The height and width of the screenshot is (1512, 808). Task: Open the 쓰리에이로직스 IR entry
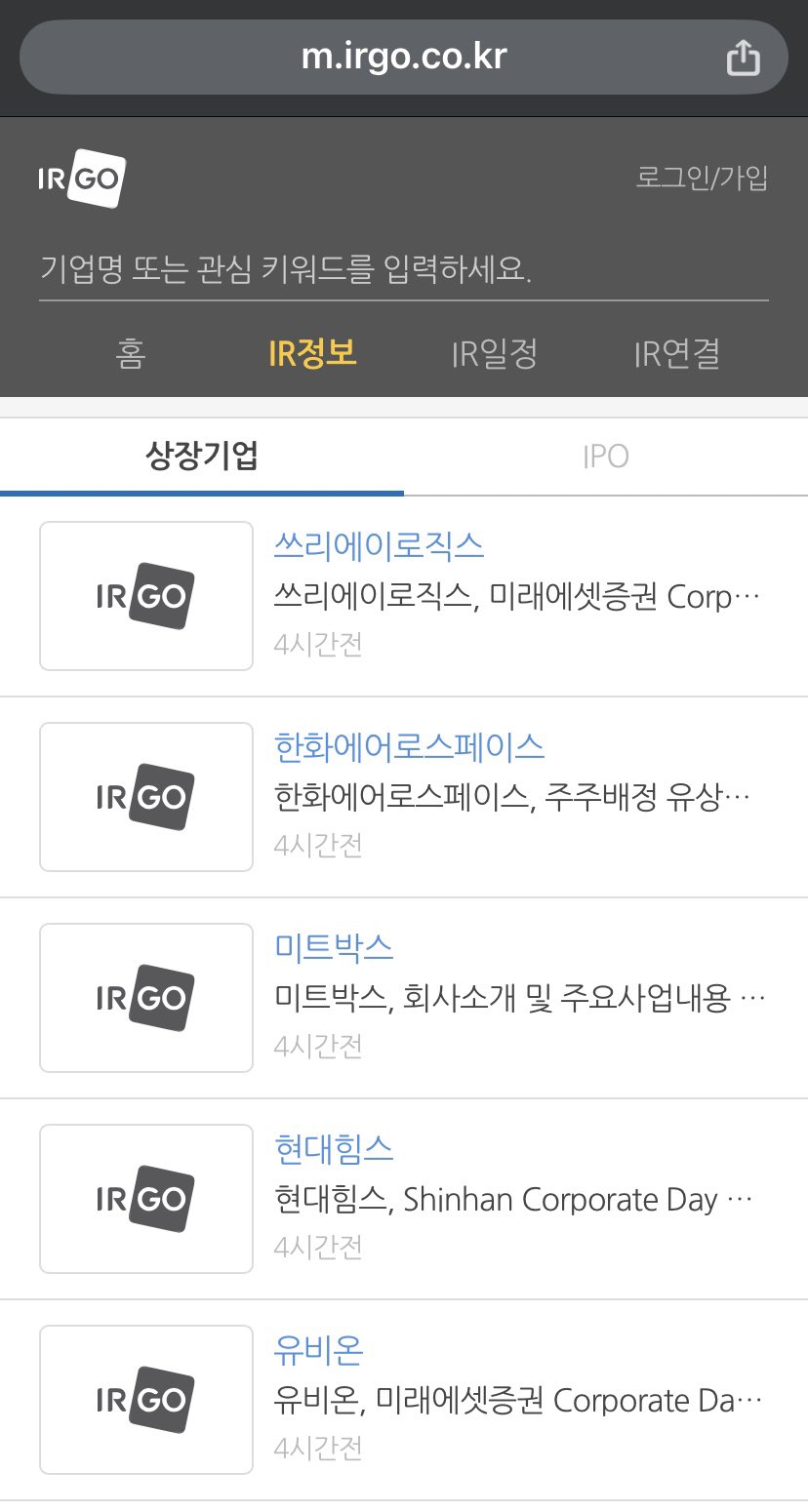click(404, 596)
